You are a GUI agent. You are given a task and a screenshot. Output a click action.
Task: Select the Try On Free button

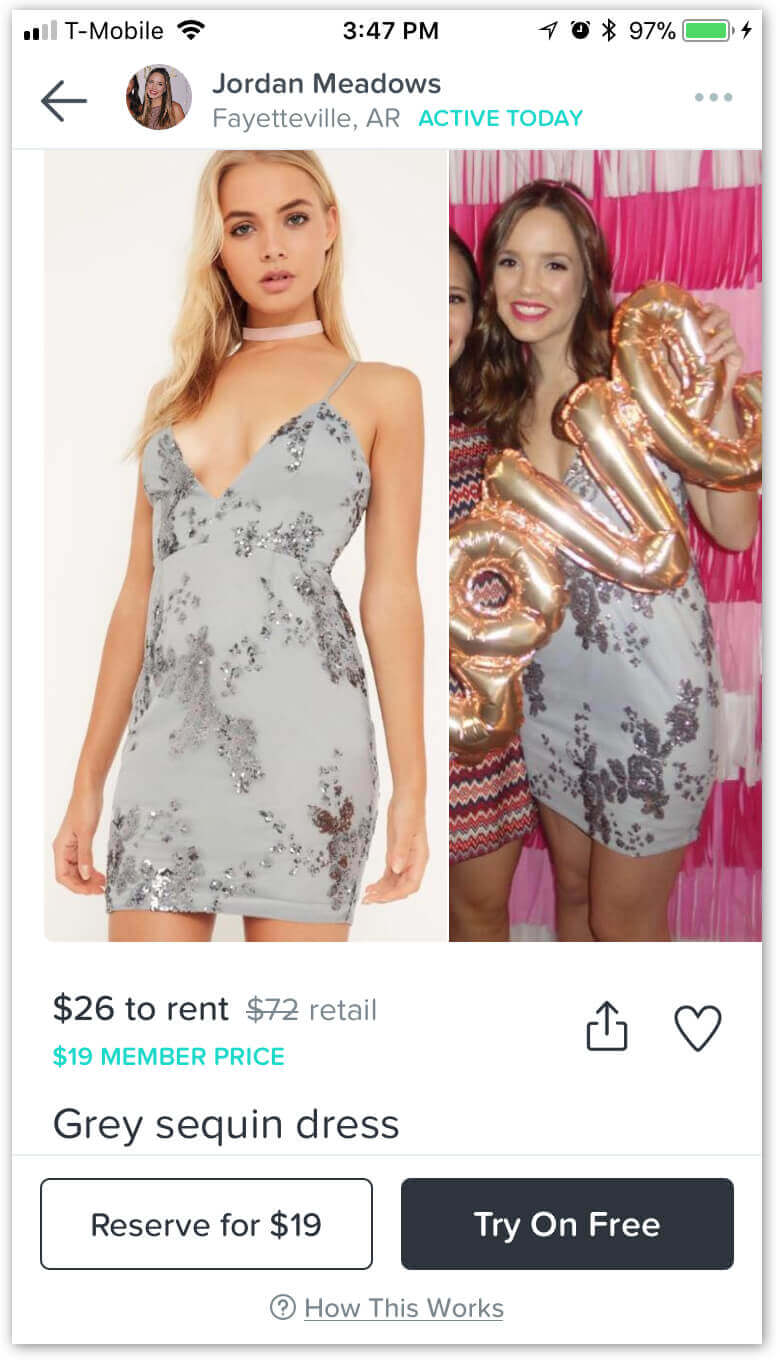pyautogui.click(x=567, y=1224)
